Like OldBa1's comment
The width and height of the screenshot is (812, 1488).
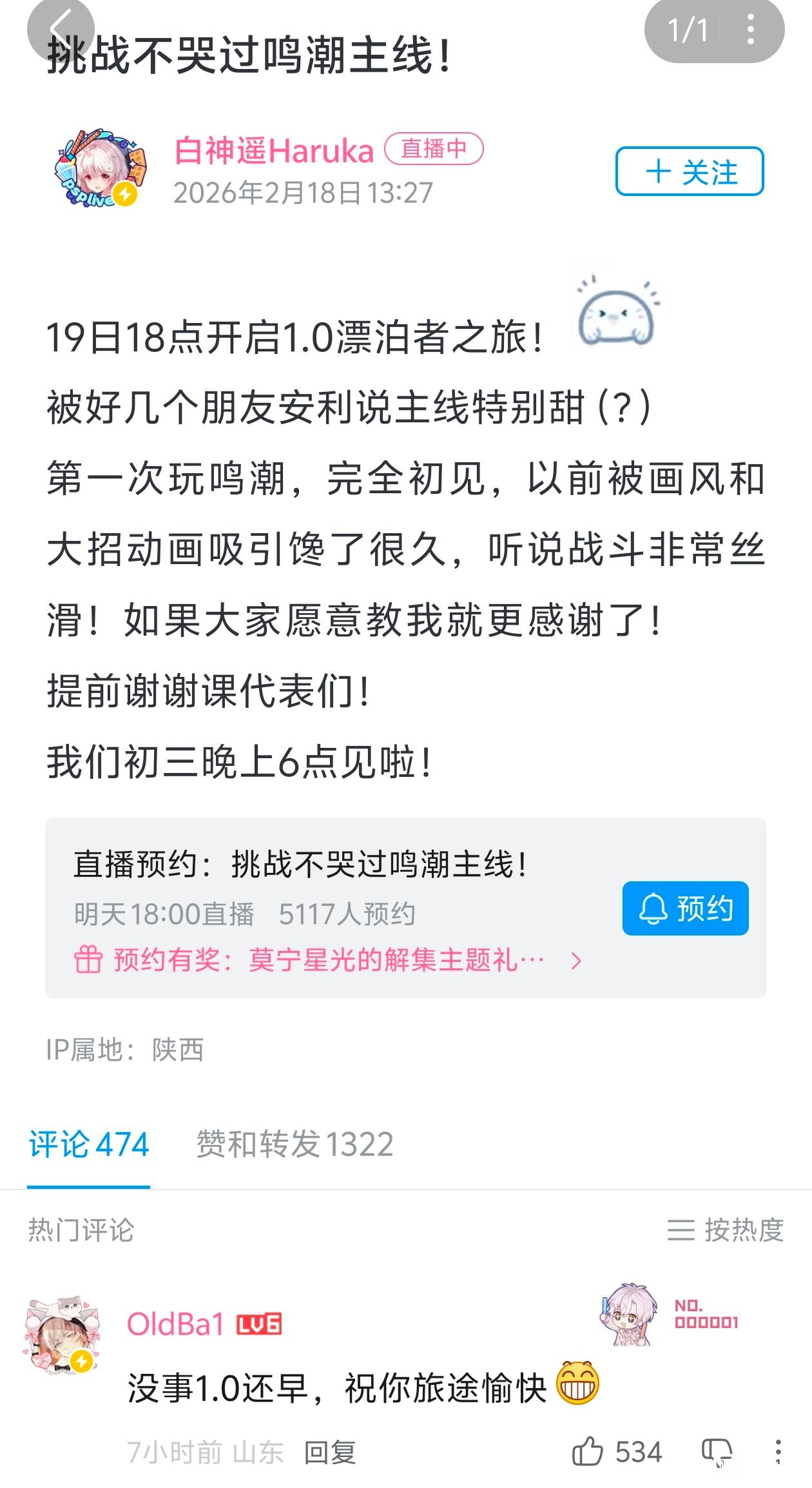pos(588,1452)
